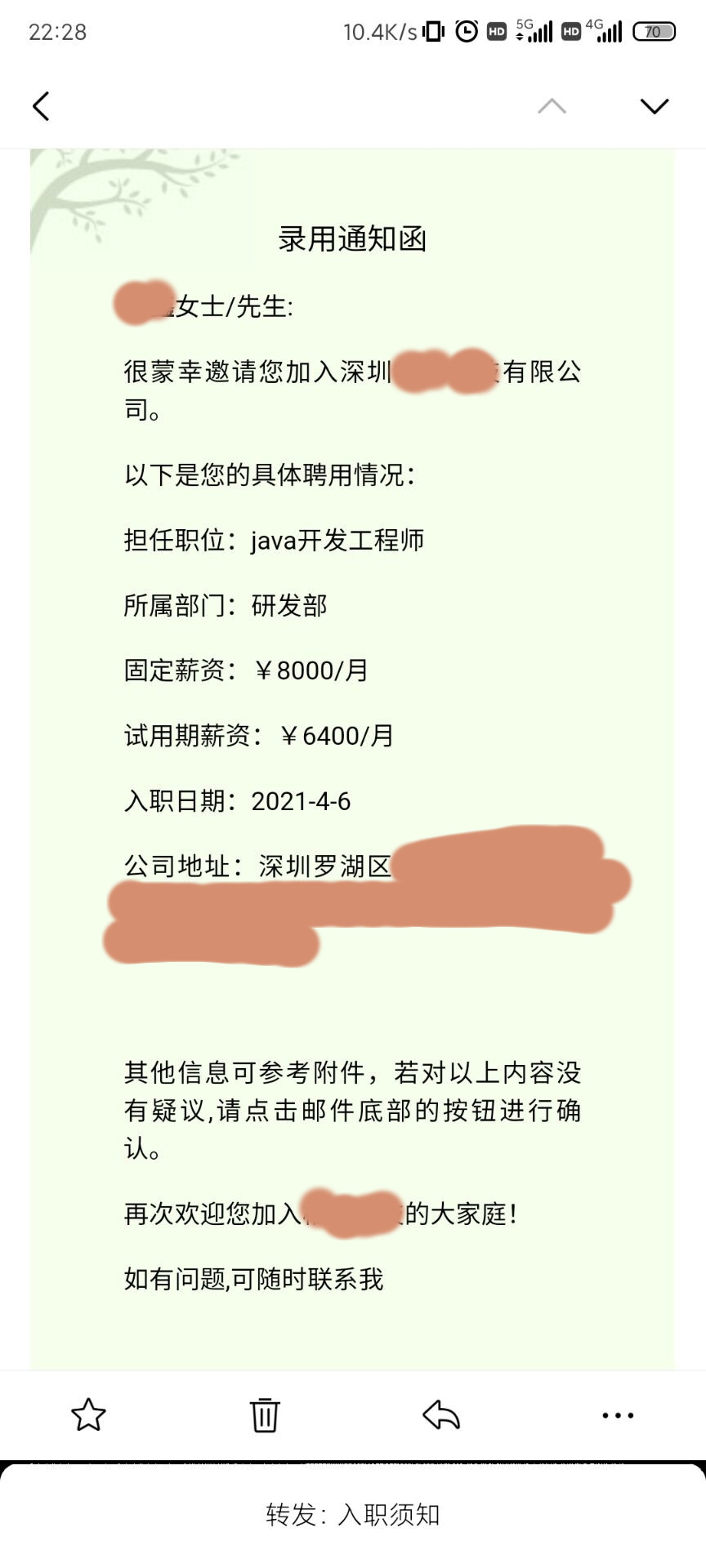Open the 转发: 入职须知 bottom sheet
The height and width of the screenshot is (1568, 706).
click(x=353, y=1515)
